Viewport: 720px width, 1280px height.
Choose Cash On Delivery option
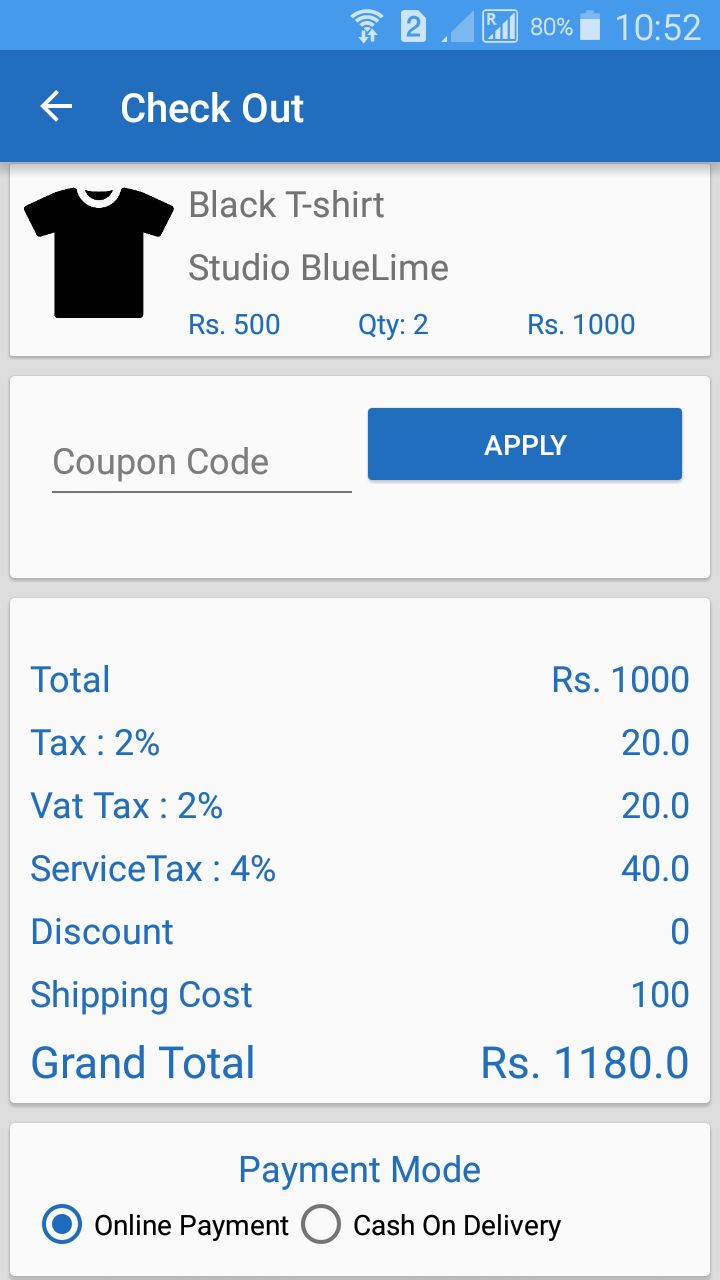click(431, 1225)
